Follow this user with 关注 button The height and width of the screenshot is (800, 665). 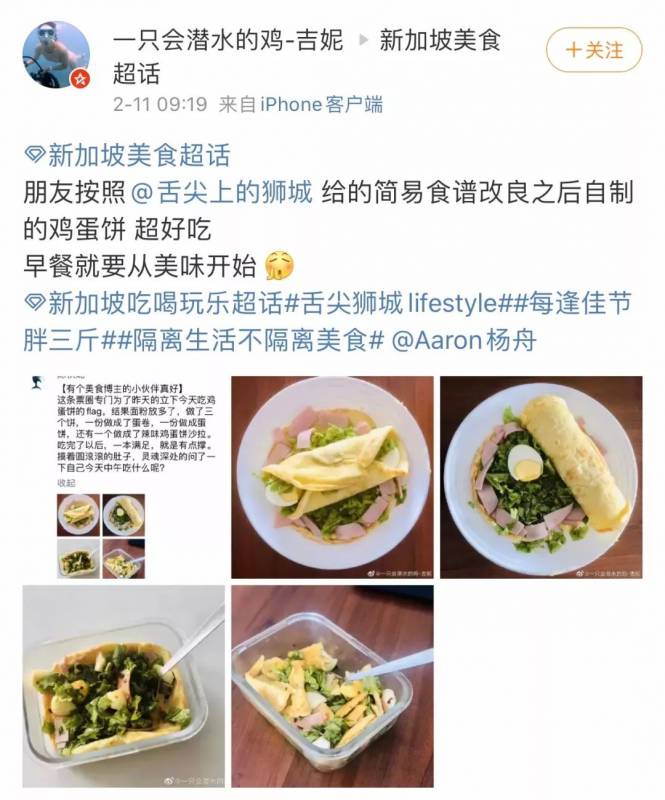point(594,49)
